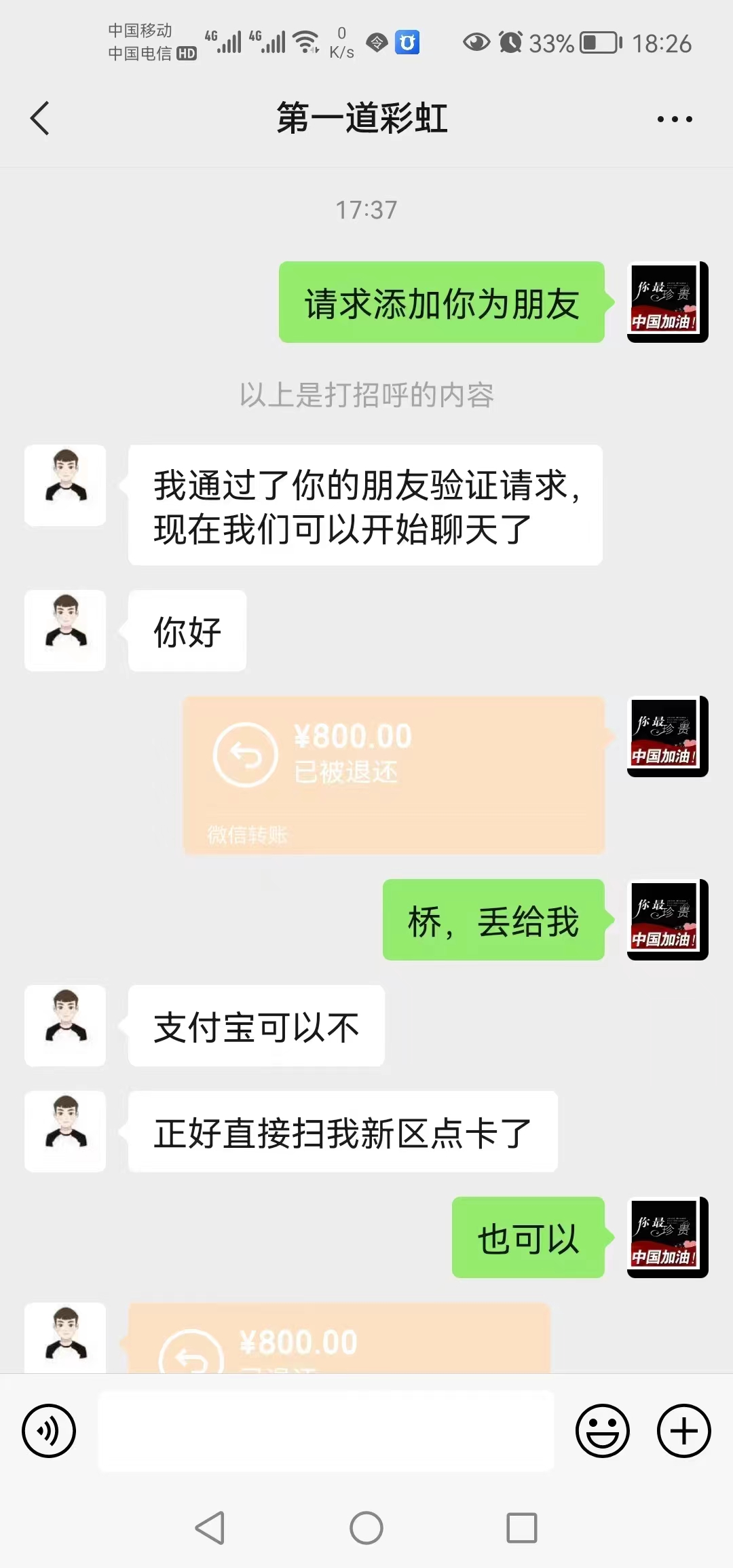Open the returned ¥800.00 transfer sent by me

tap(394, 775)
